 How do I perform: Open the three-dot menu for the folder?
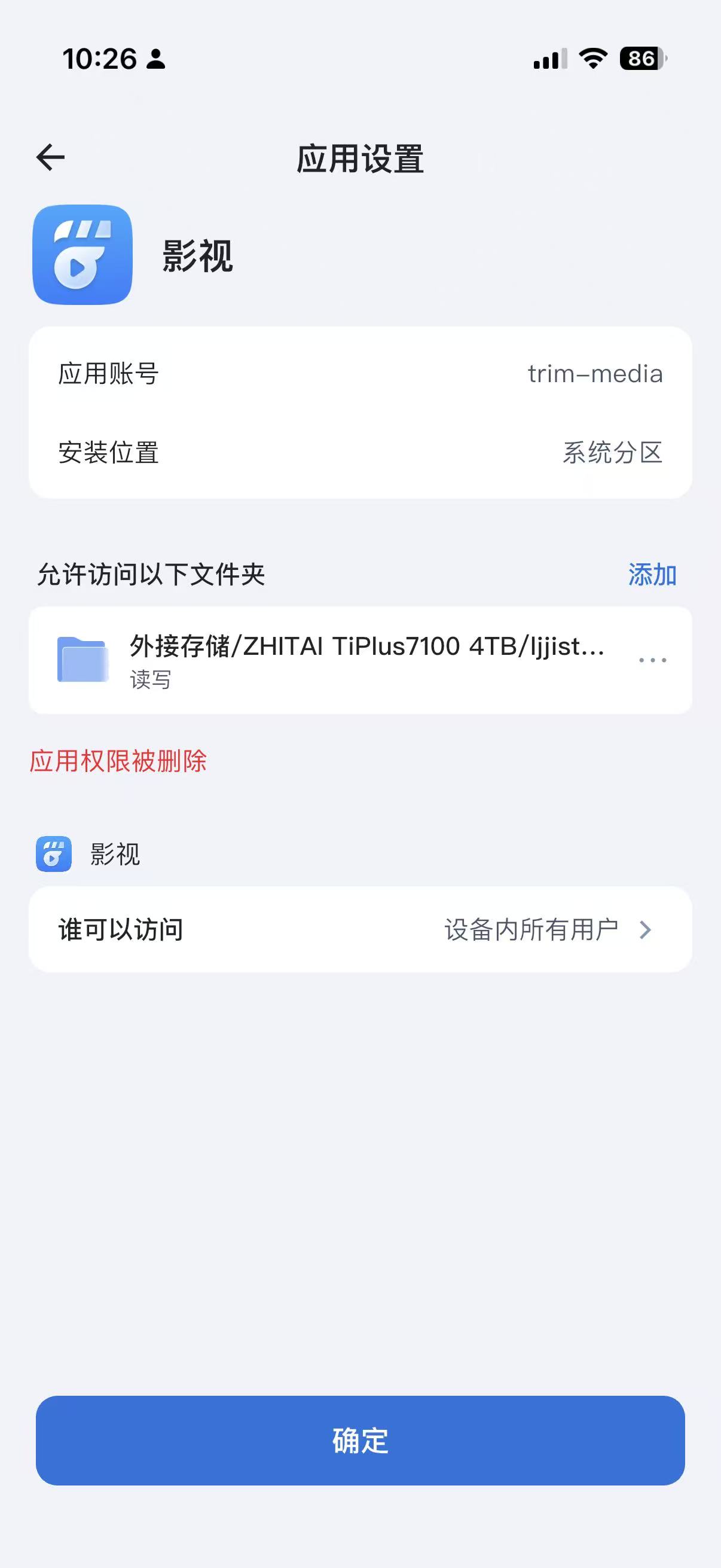point(652,660)
